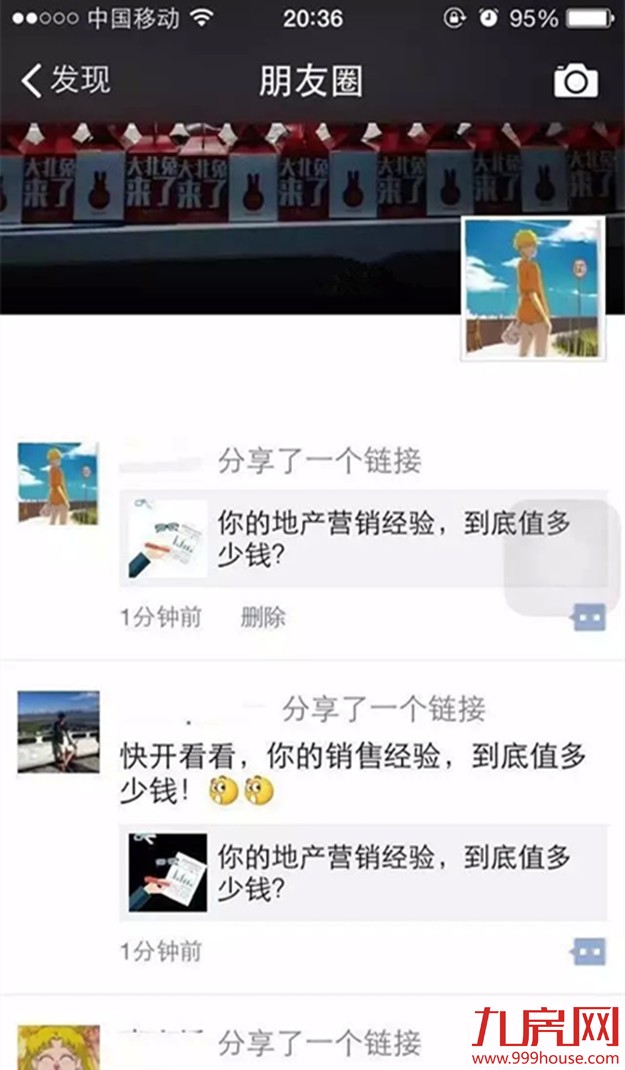The image size is (625, 1070).
Task: Delete the post shared 1分钟前 with 删除
Action: [263, 618]
